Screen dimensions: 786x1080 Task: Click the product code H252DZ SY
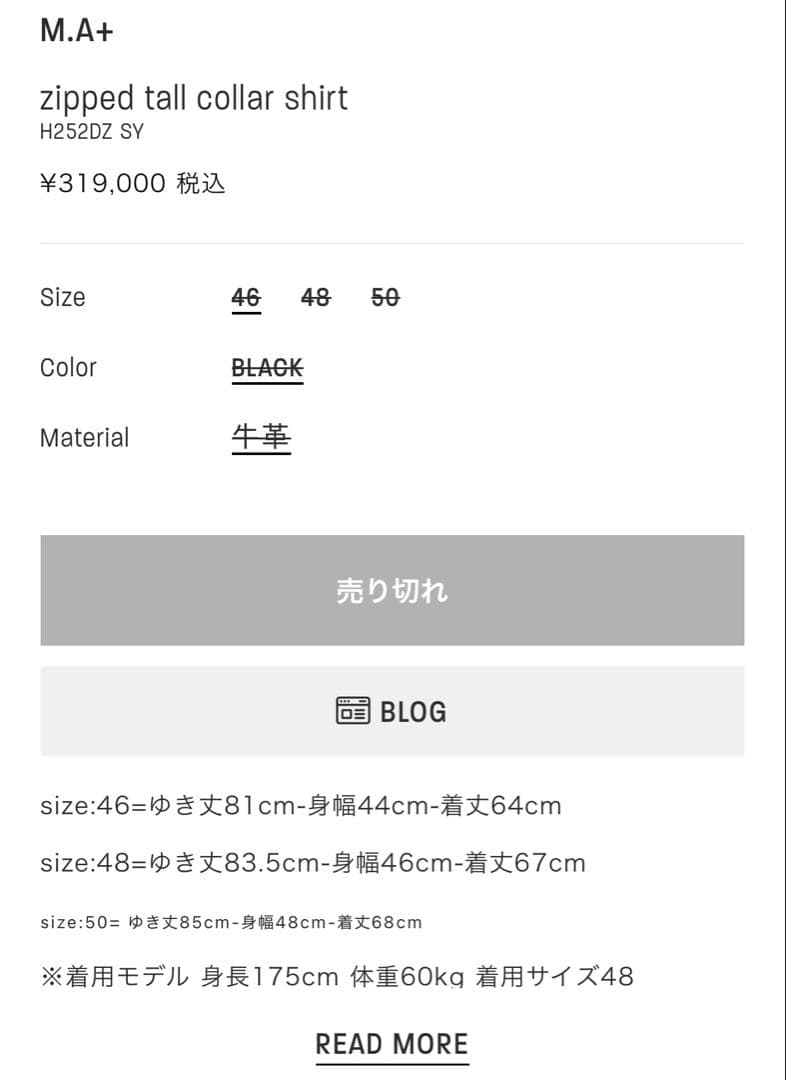pos(91,130)
